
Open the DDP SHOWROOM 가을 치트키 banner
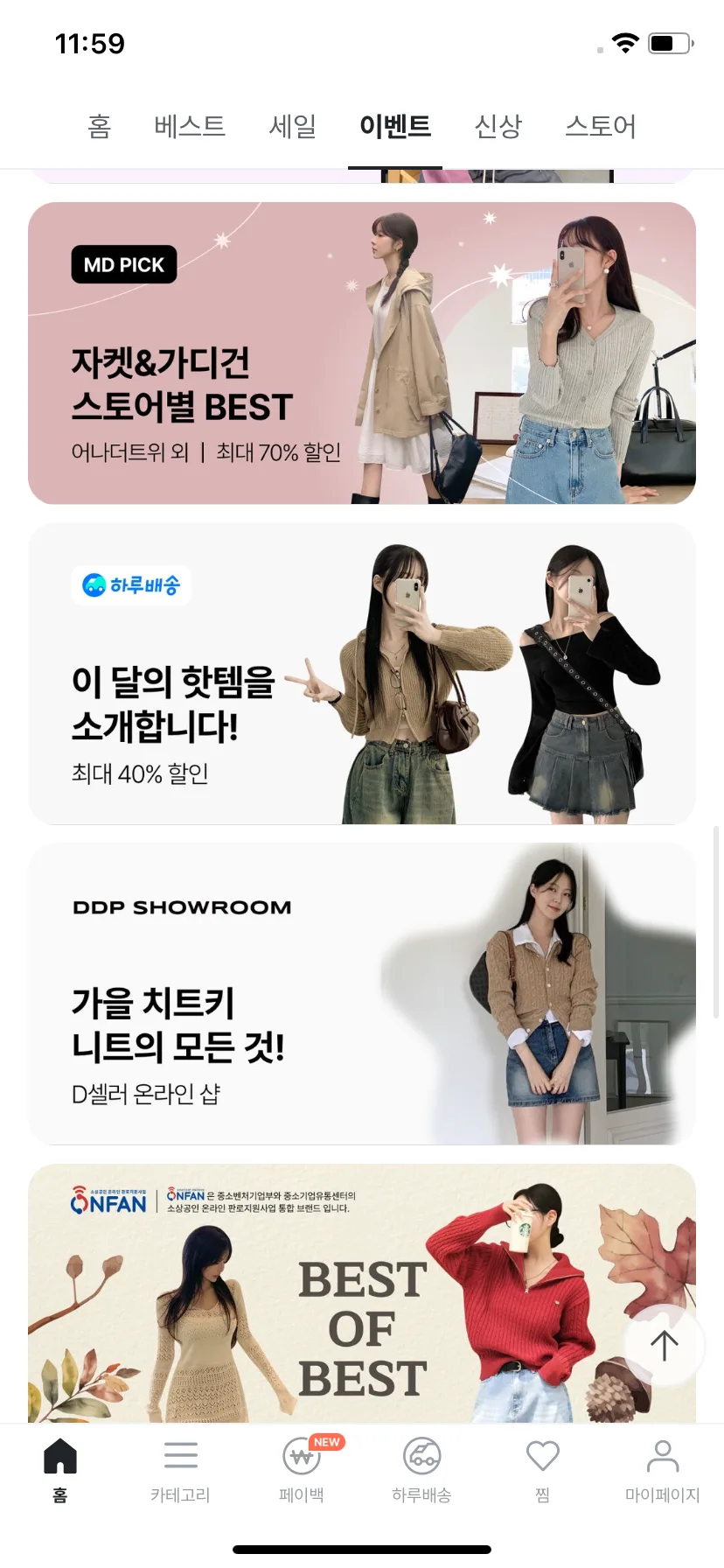coord(361,993)
